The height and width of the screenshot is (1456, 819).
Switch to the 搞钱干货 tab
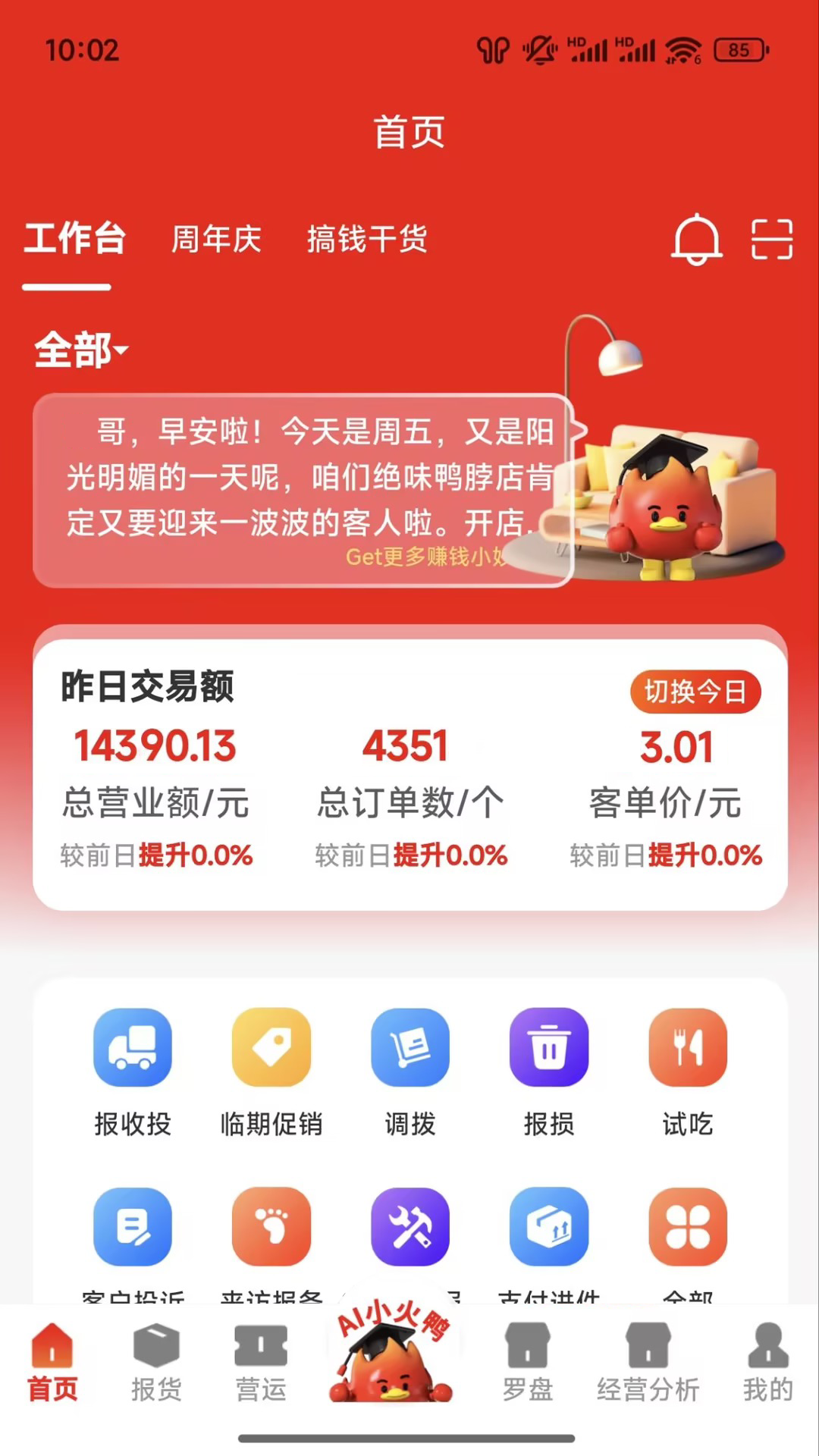tap(367, 240)
